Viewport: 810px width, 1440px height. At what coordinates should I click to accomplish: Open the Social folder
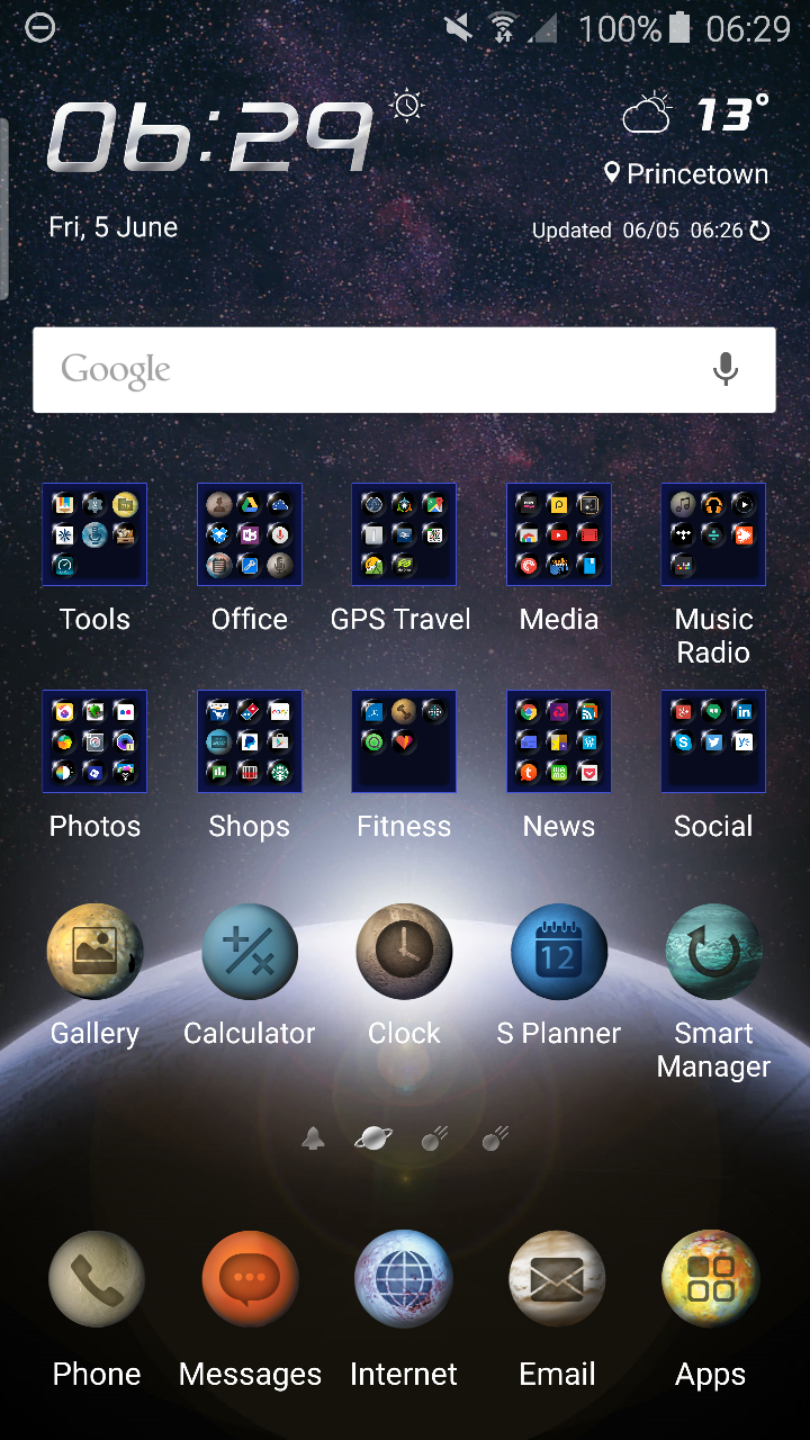click(x=713, y=742)
